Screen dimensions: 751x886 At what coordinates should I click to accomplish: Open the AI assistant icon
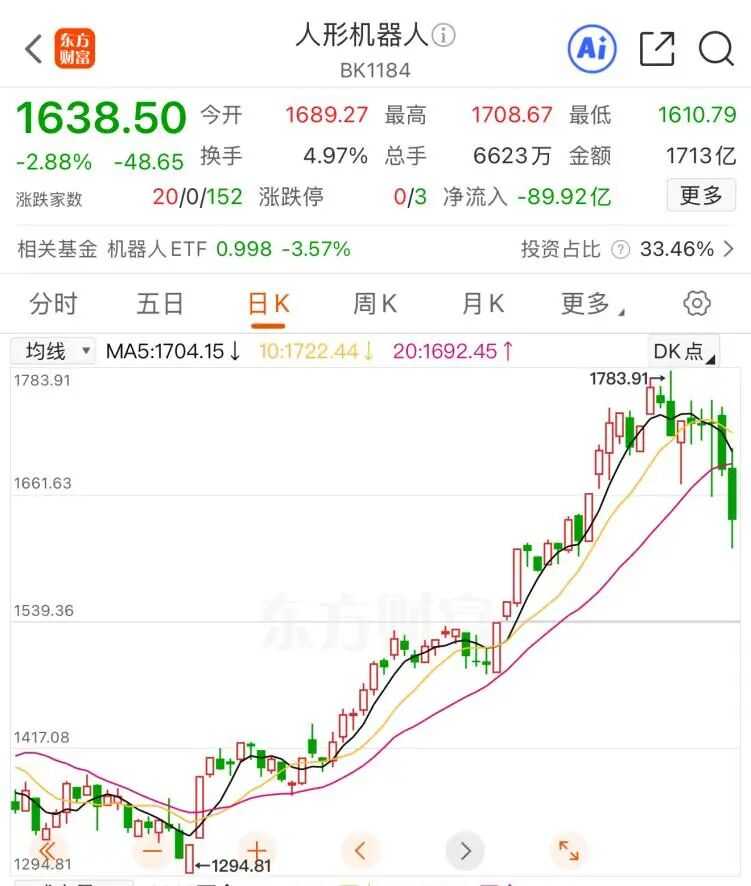tap(592, 48)
